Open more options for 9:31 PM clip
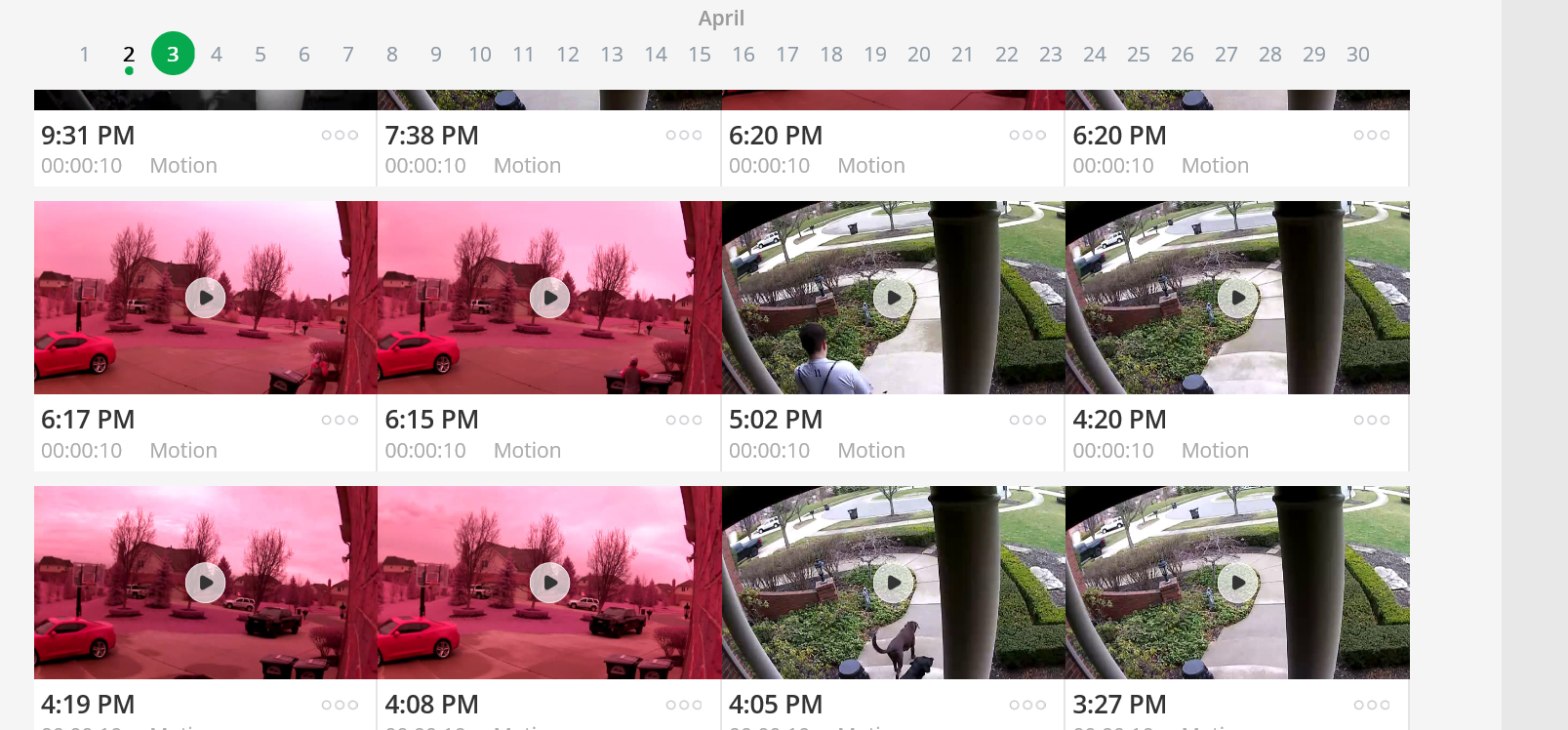The height and width of the screenshot is (730, 1568). pyautogui.click(x=340, y=136)
